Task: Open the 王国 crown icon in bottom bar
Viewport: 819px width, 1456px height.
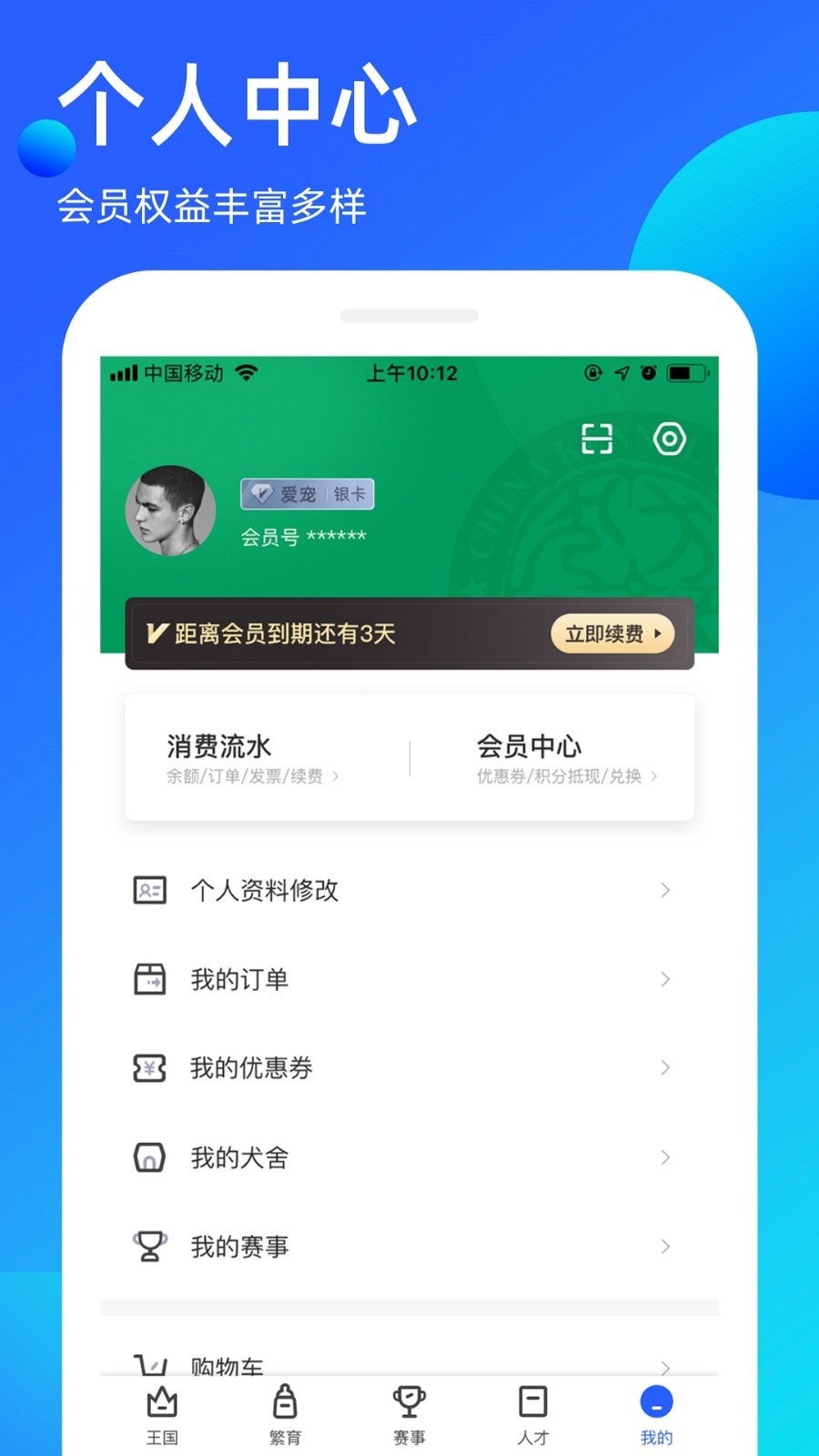Action: tap(162, 1401)
